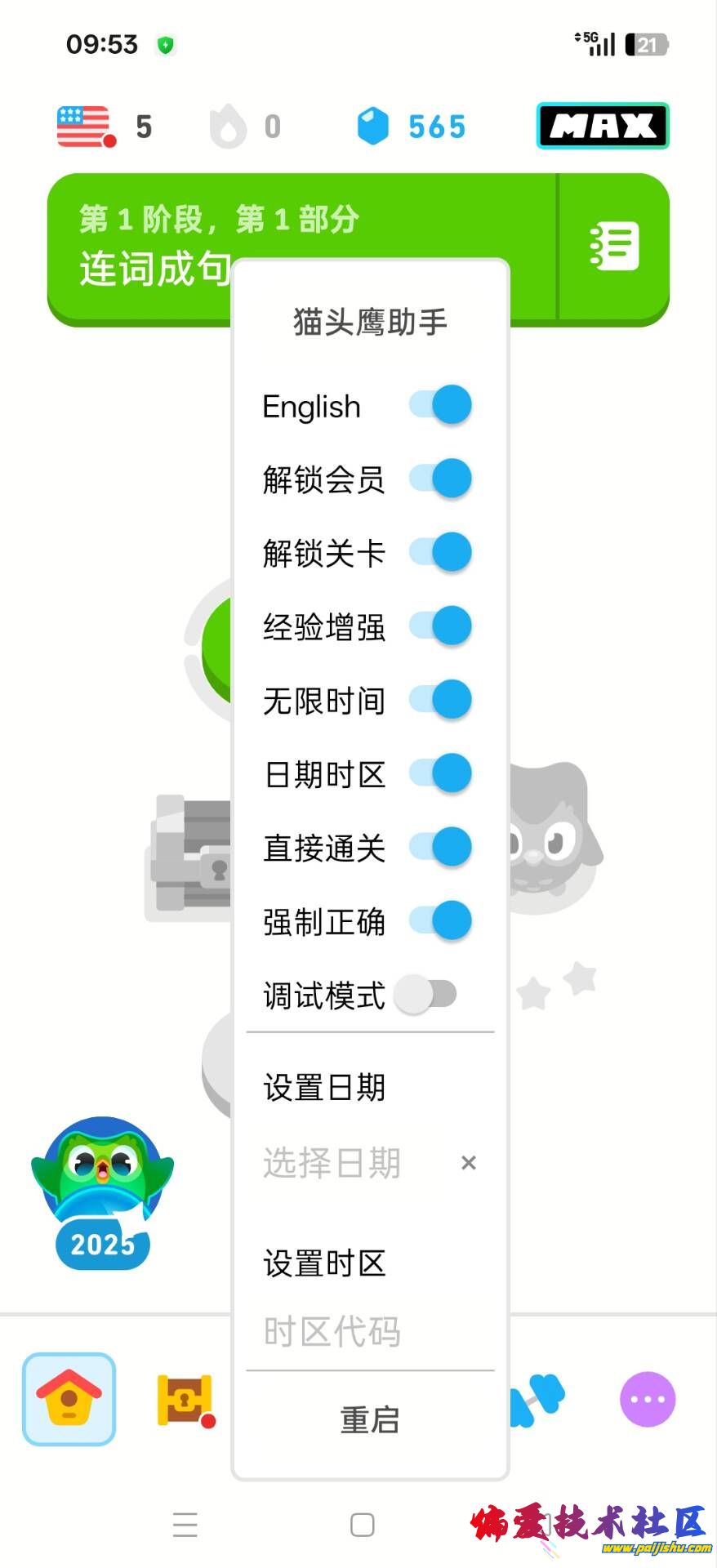Open the 2025 year-in-review owl badge
The image size is (717, 1568).
coord(103,1192)
